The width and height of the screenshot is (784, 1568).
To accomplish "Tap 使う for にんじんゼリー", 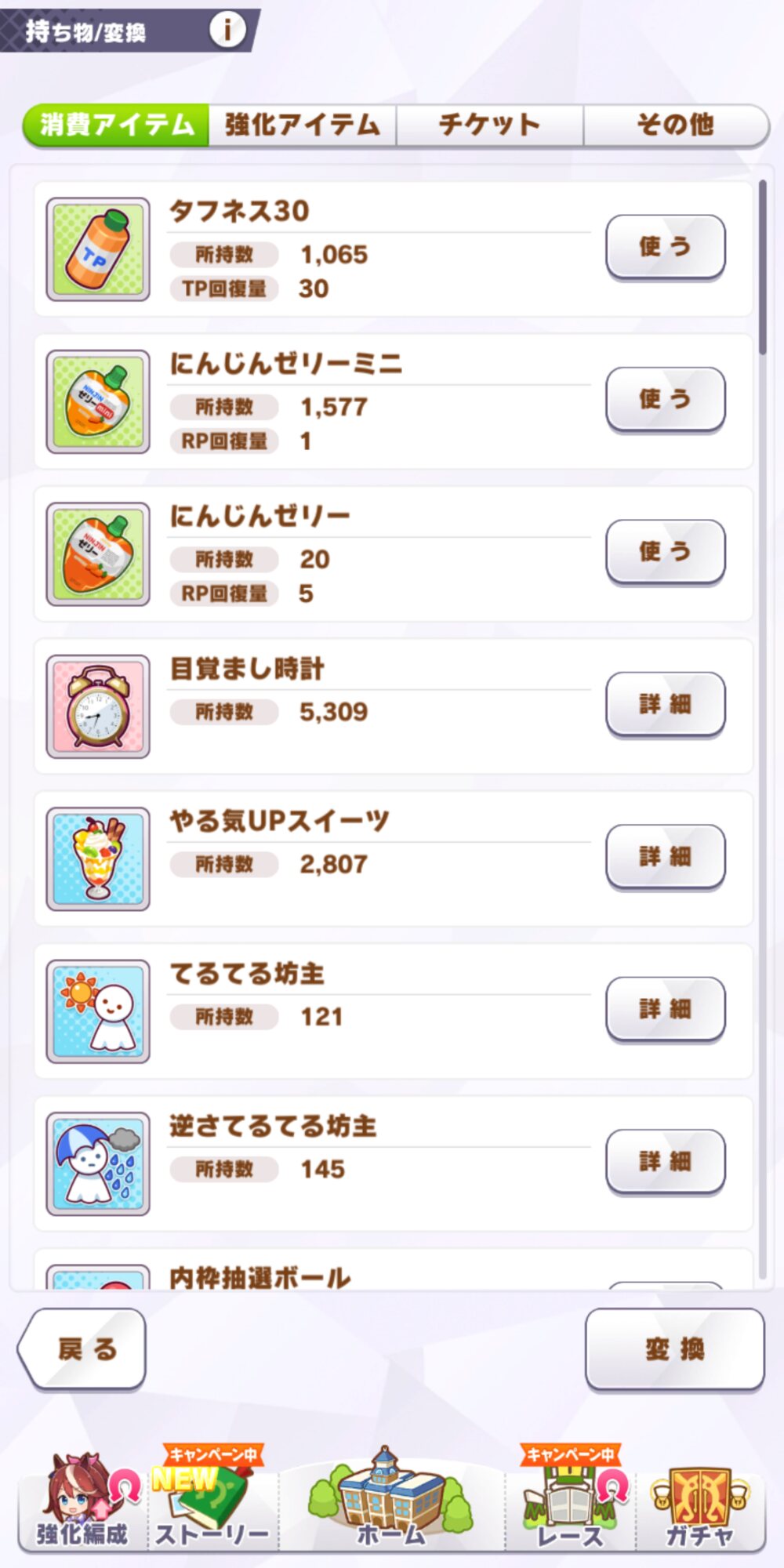I will click(x=665, y=551).
